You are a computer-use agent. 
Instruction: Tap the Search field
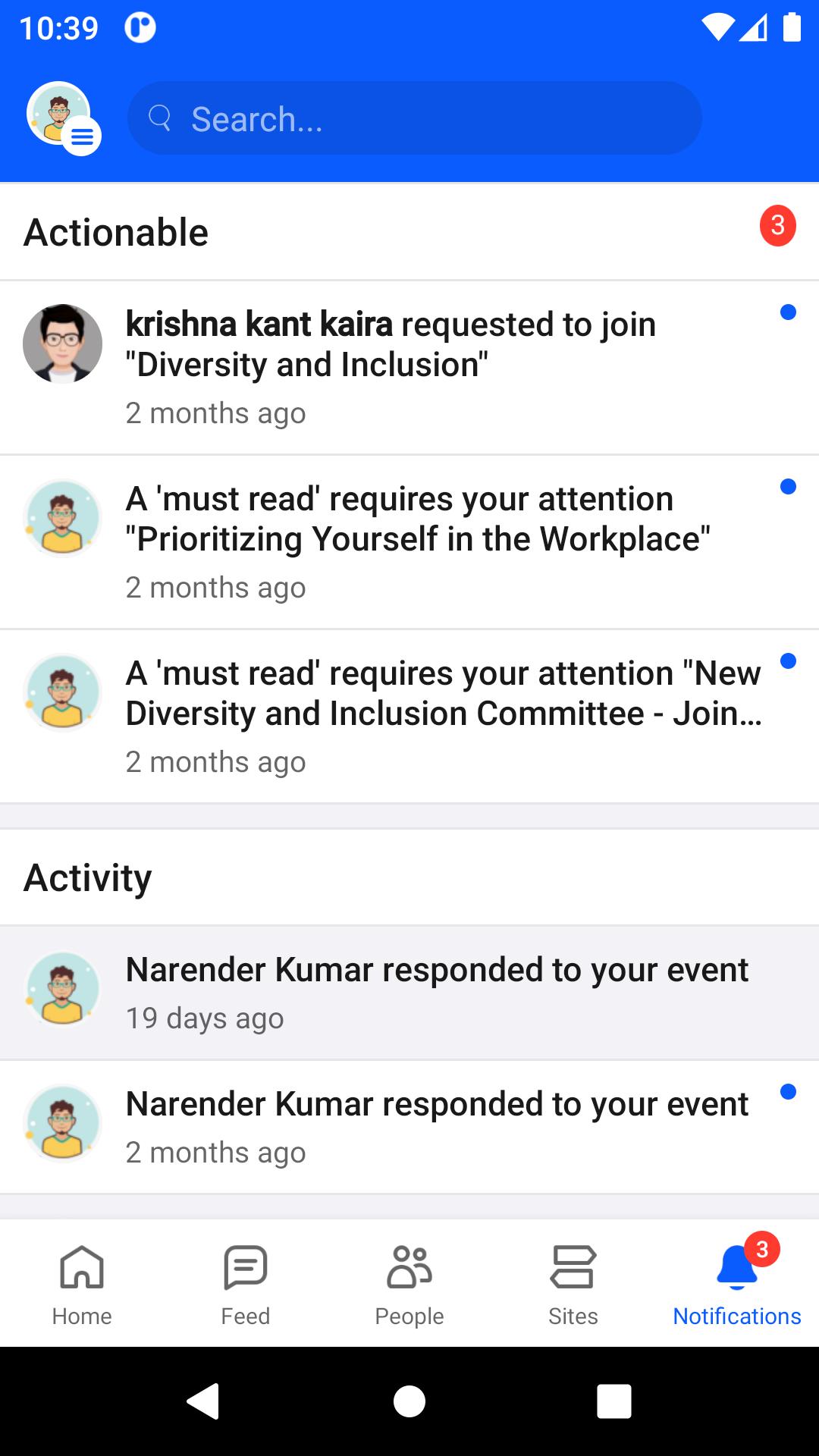(x=414, y=118)
